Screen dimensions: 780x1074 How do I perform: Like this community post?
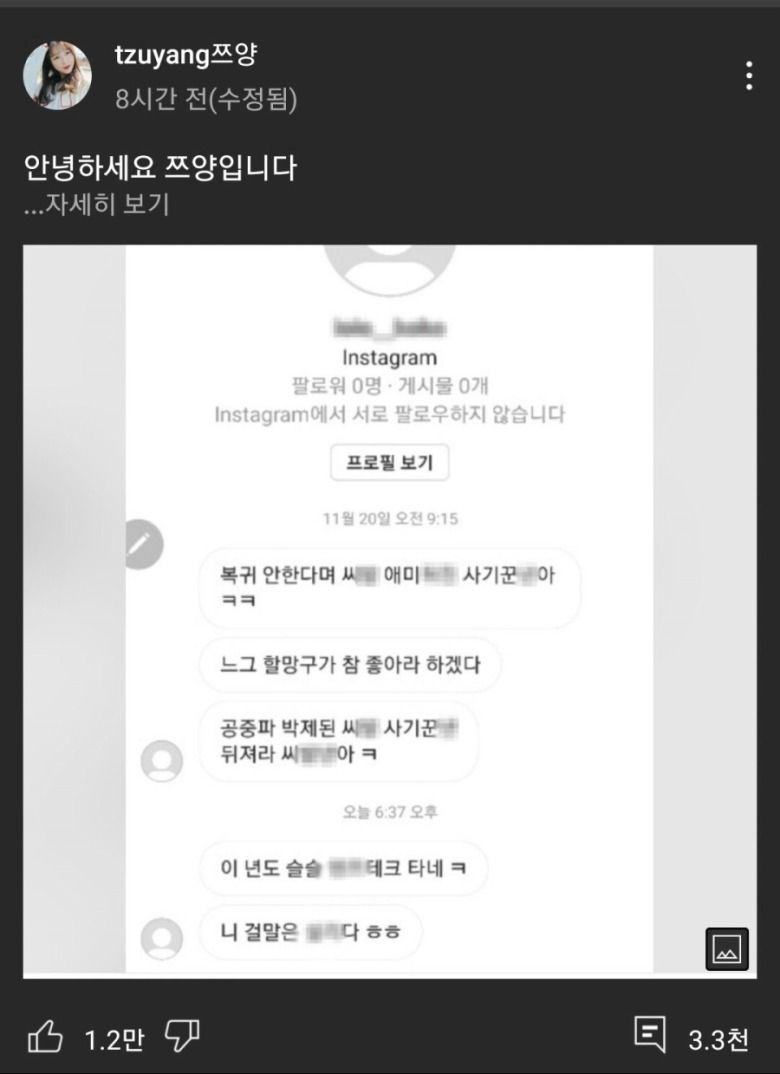pos(46,1039)
